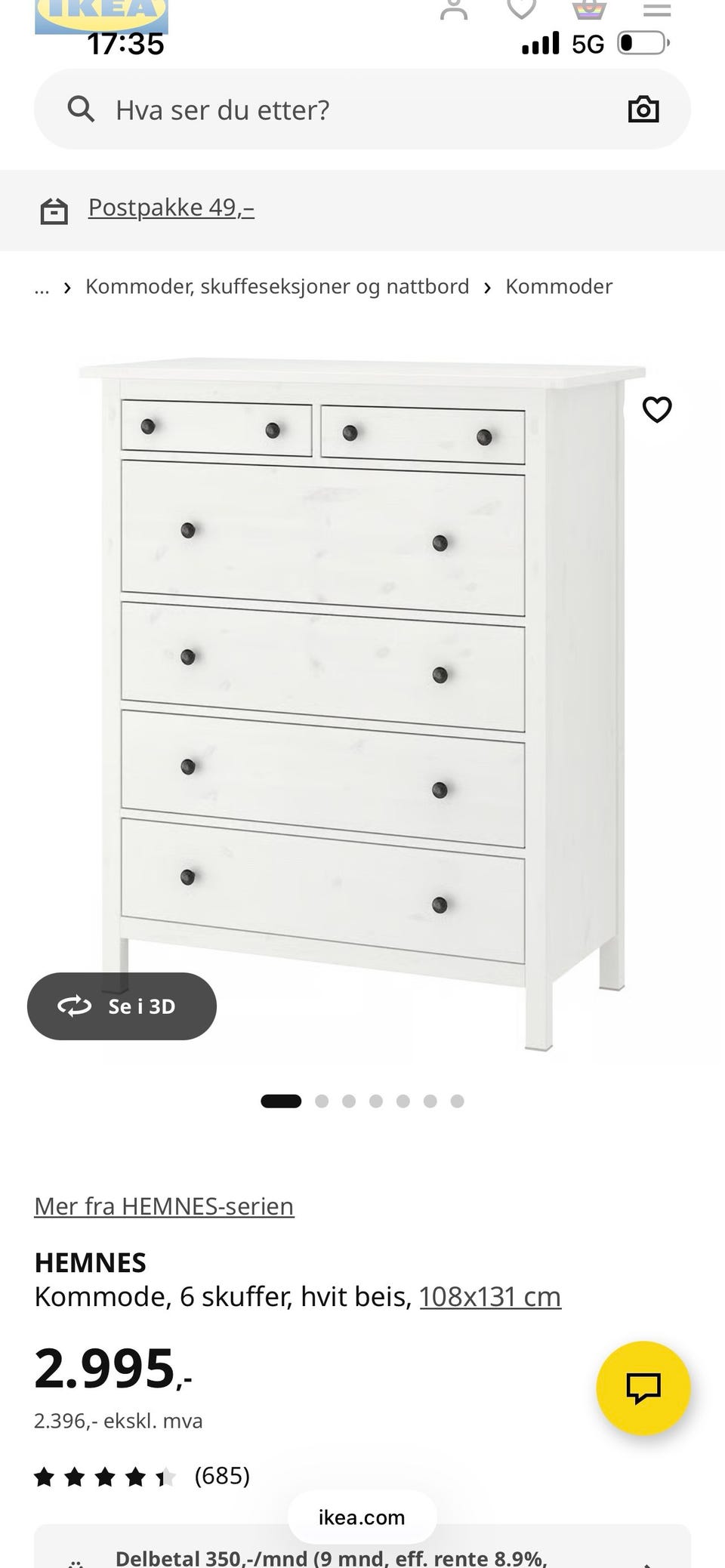Open the hamburger menu
This screenshot has width=725, height=1568.
657,9
